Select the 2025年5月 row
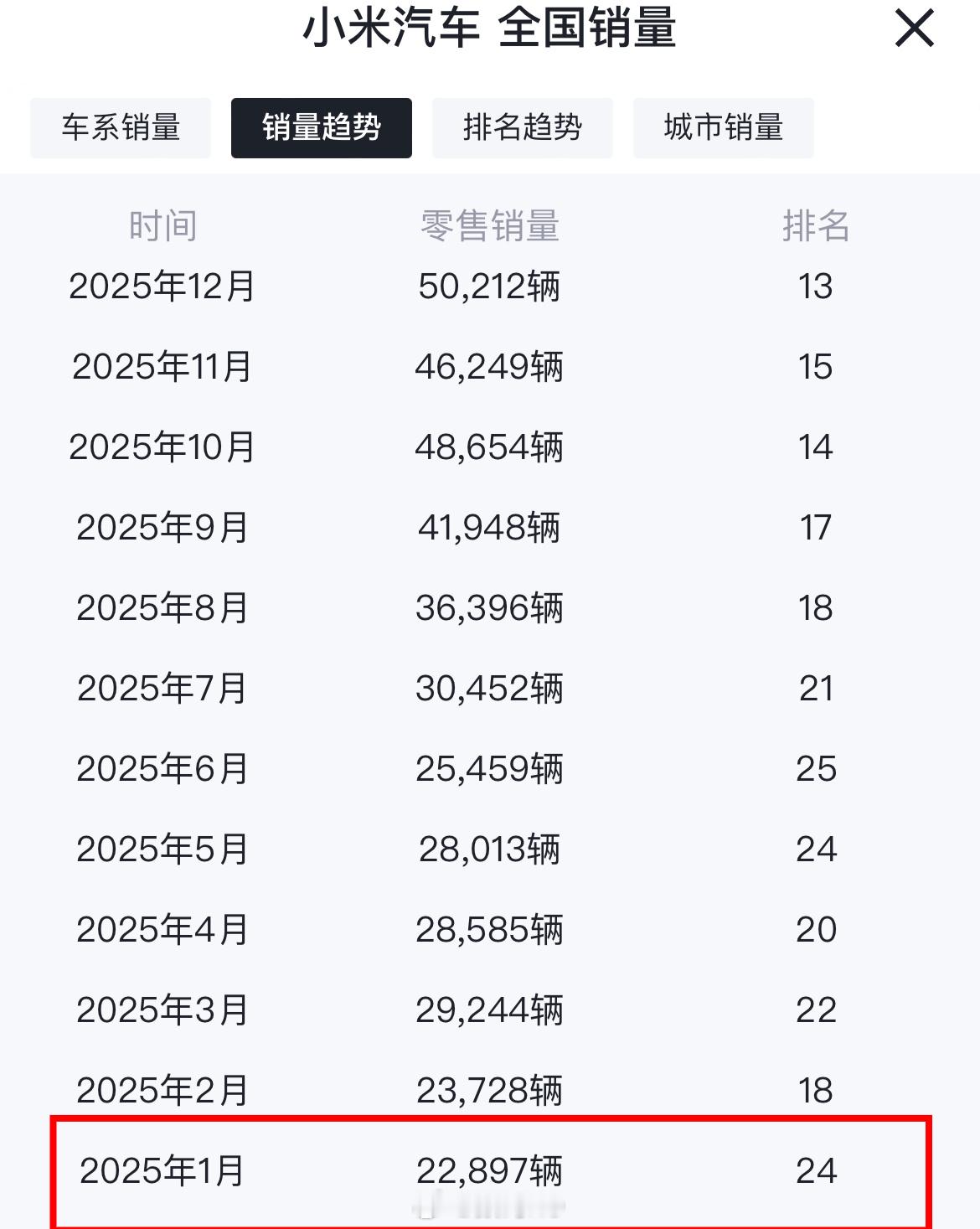 tap(490, 849)
